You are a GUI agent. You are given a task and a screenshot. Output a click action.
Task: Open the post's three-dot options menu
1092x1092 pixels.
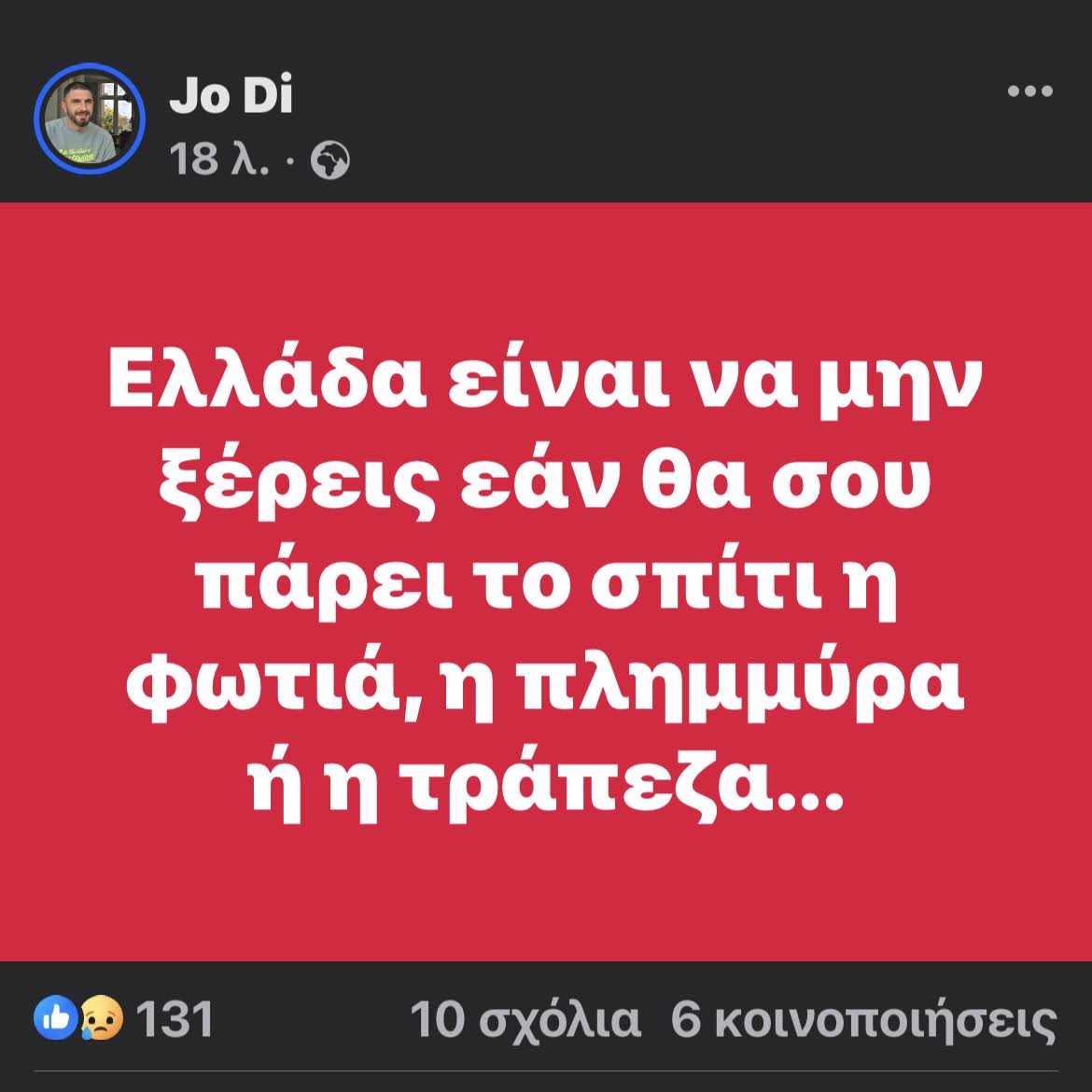click(1030, 91)
